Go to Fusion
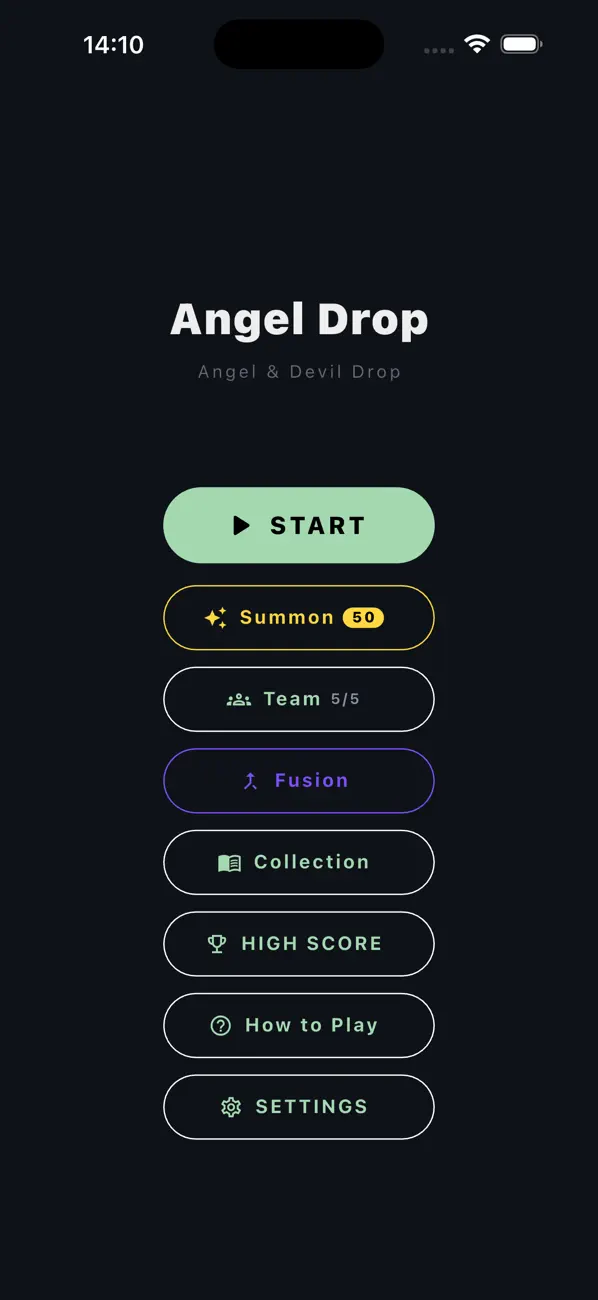 coord(299,781)
